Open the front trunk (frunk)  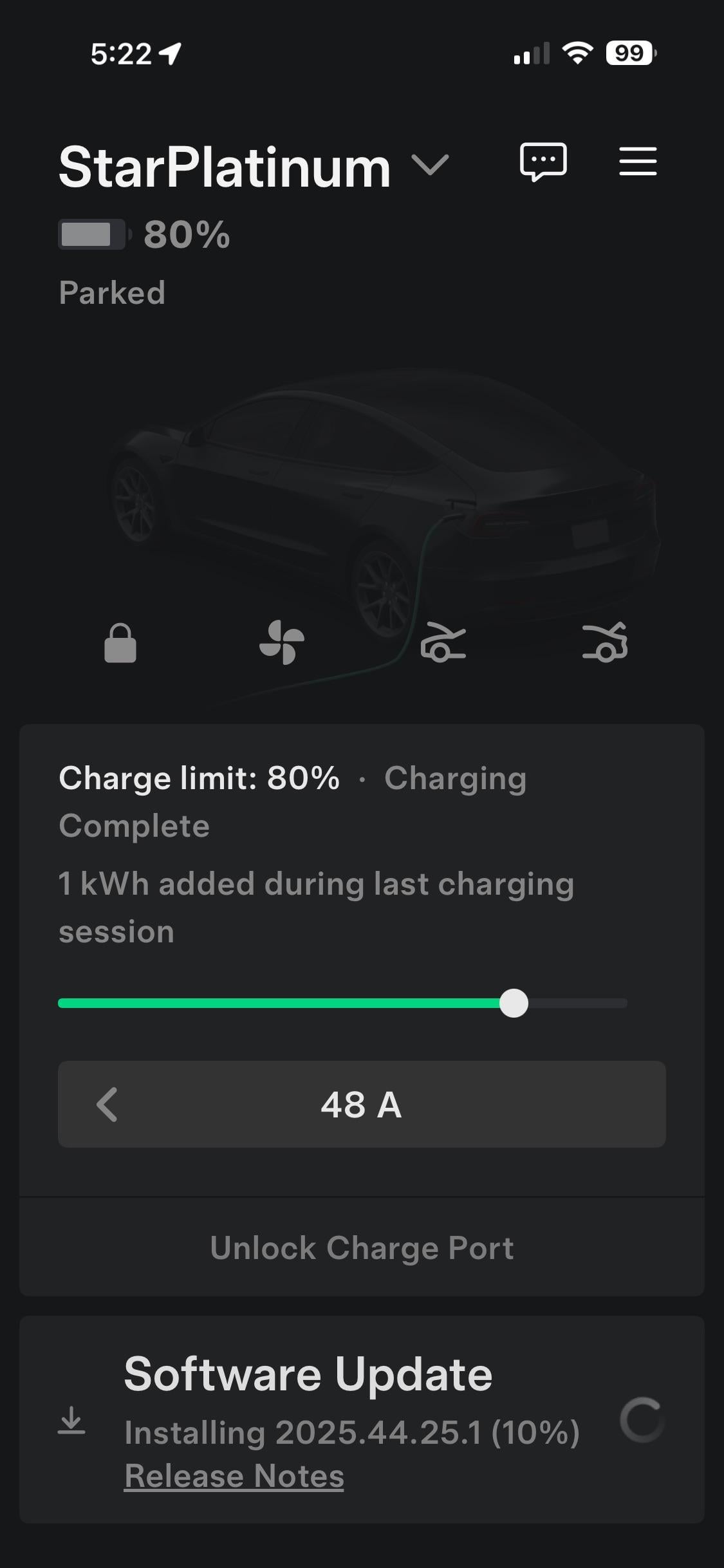(443, 643)
